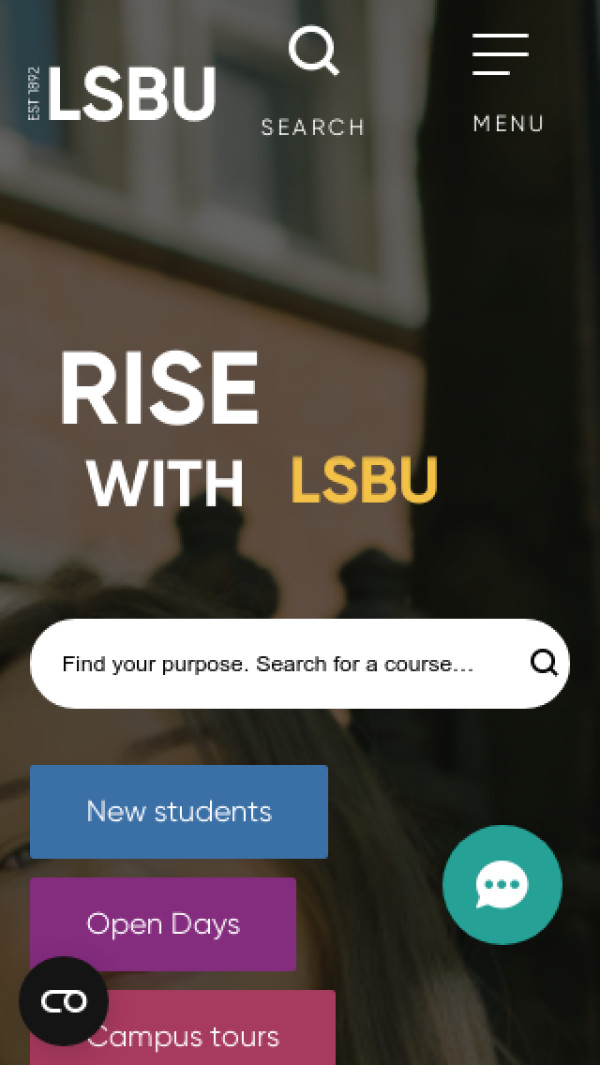This screenshot has width=600, height=1065.
Task: Open the hamburger menu
Action: (x=507, y=80)
